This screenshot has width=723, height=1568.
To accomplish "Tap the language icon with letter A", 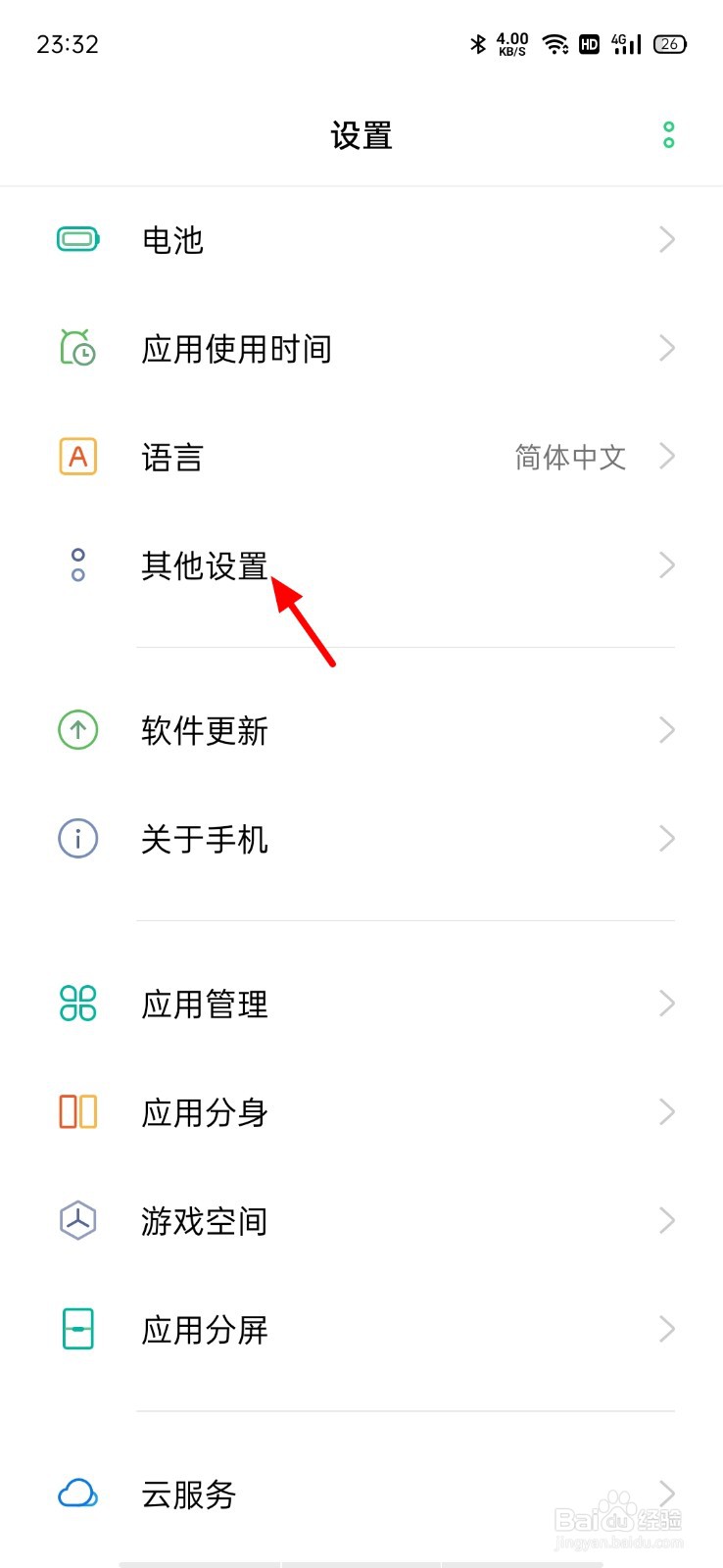I will tap(77, 457).
